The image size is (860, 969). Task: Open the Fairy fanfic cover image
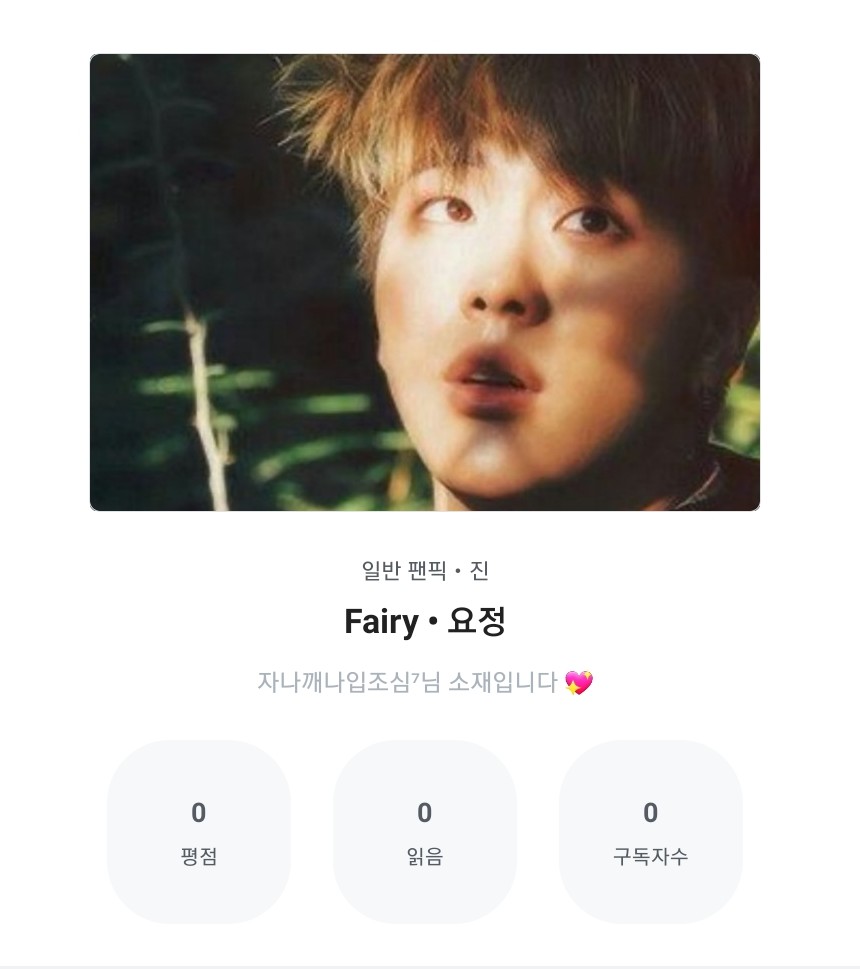425,282
